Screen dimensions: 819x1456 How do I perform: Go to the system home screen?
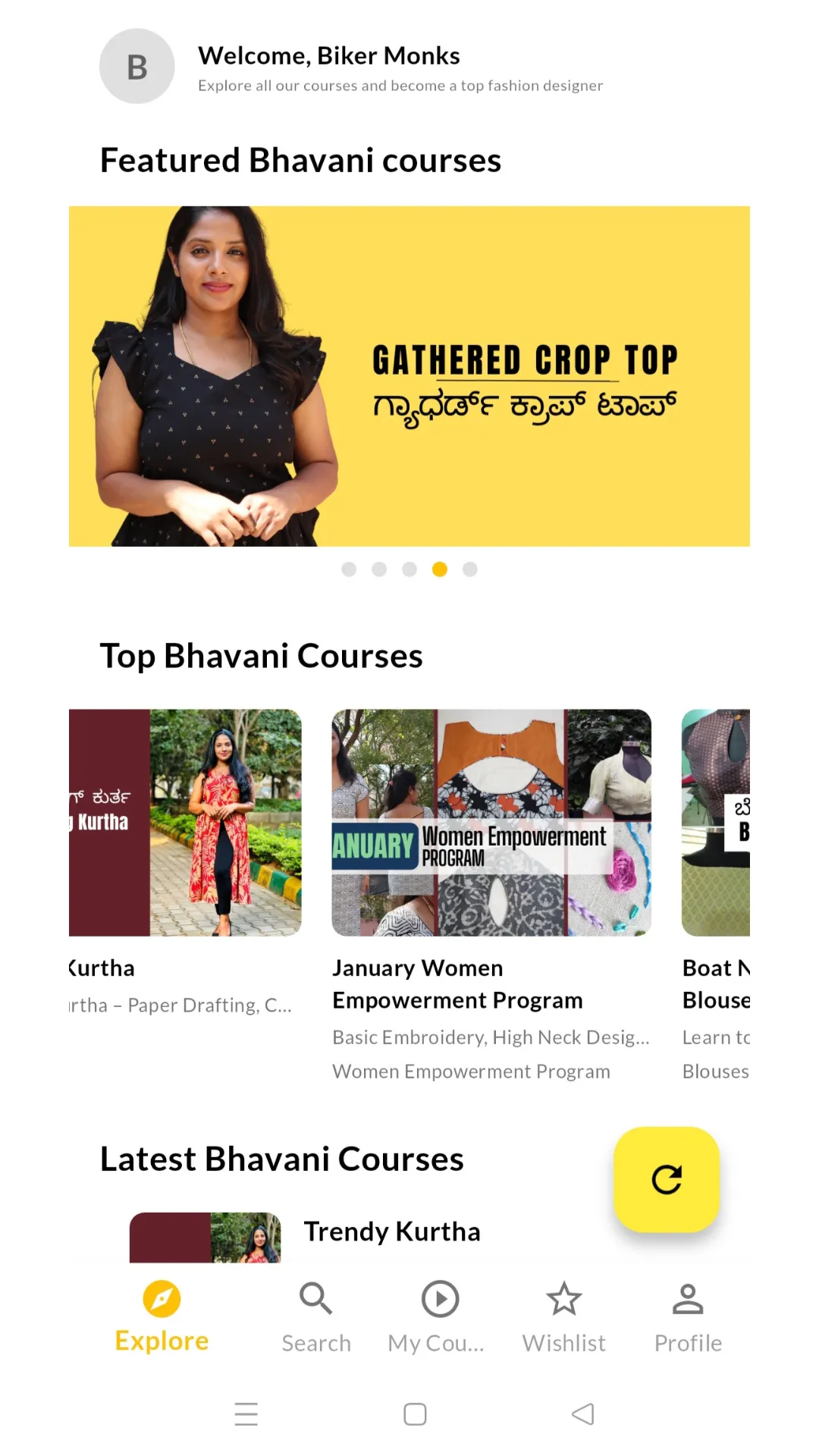pos(415,1414)
